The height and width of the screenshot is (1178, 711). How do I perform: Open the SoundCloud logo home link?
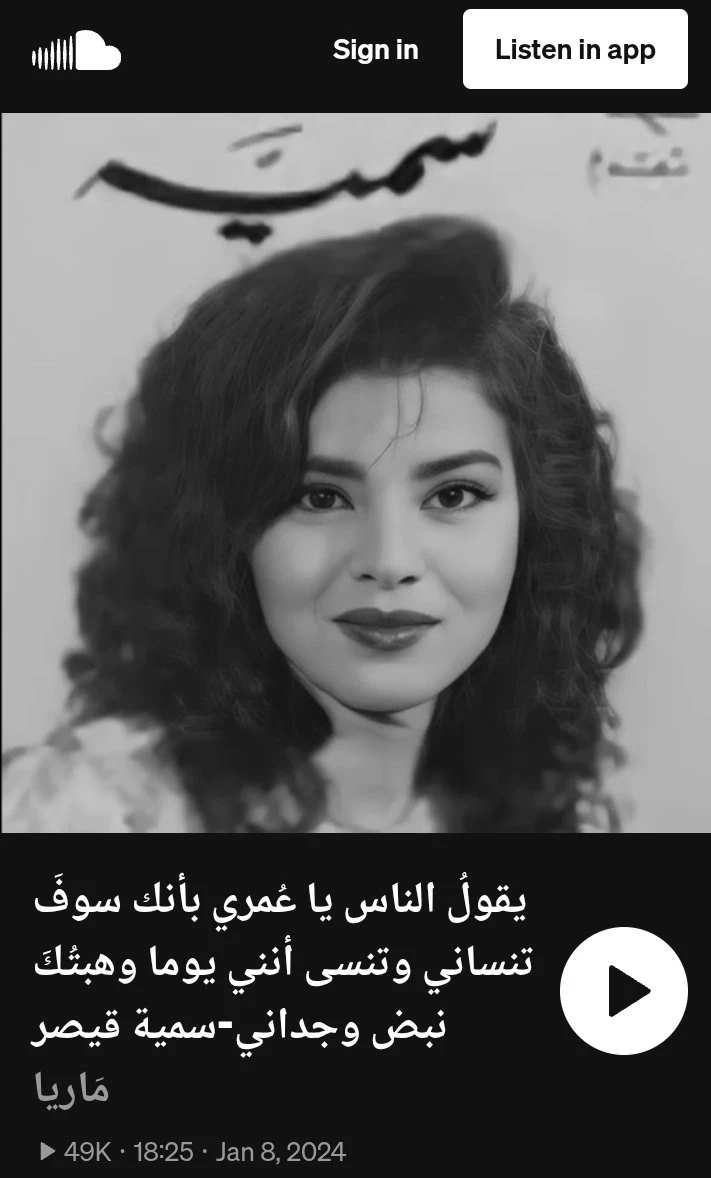(x=76, y=51)
